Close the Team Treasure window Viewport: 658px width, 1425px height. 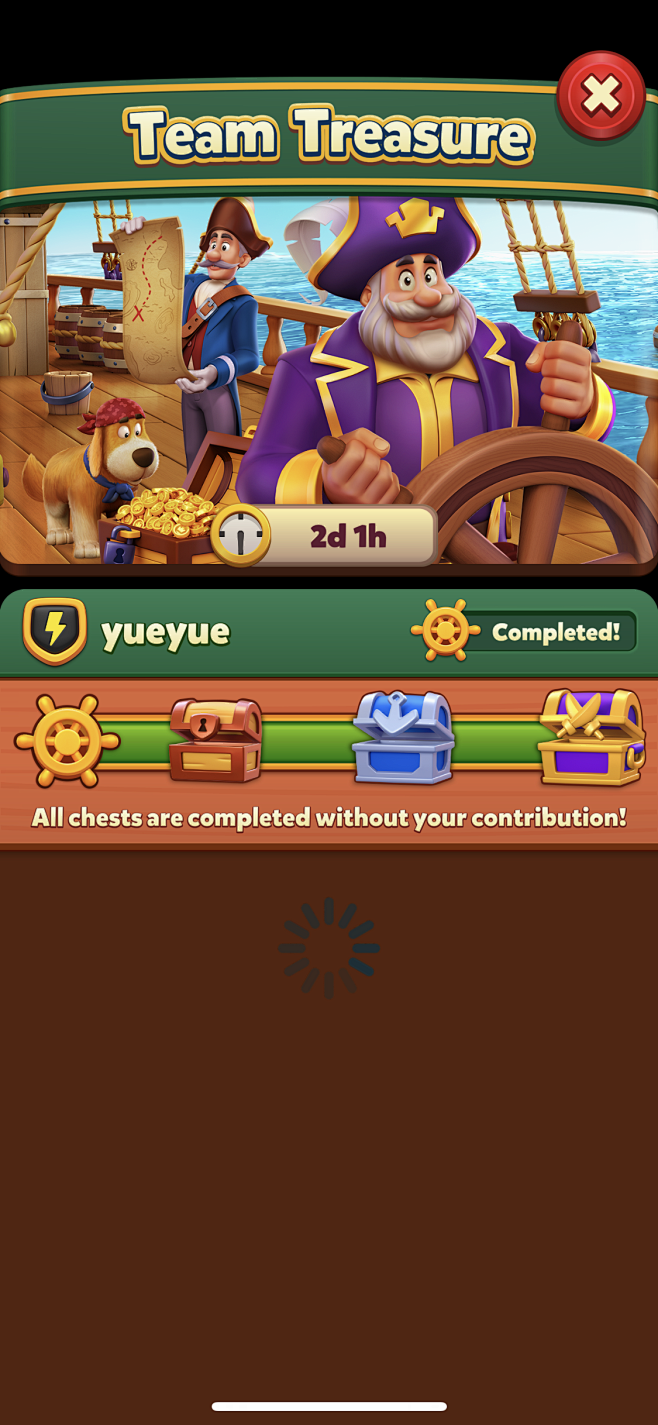pyautogui.click(x=600, y=96)
